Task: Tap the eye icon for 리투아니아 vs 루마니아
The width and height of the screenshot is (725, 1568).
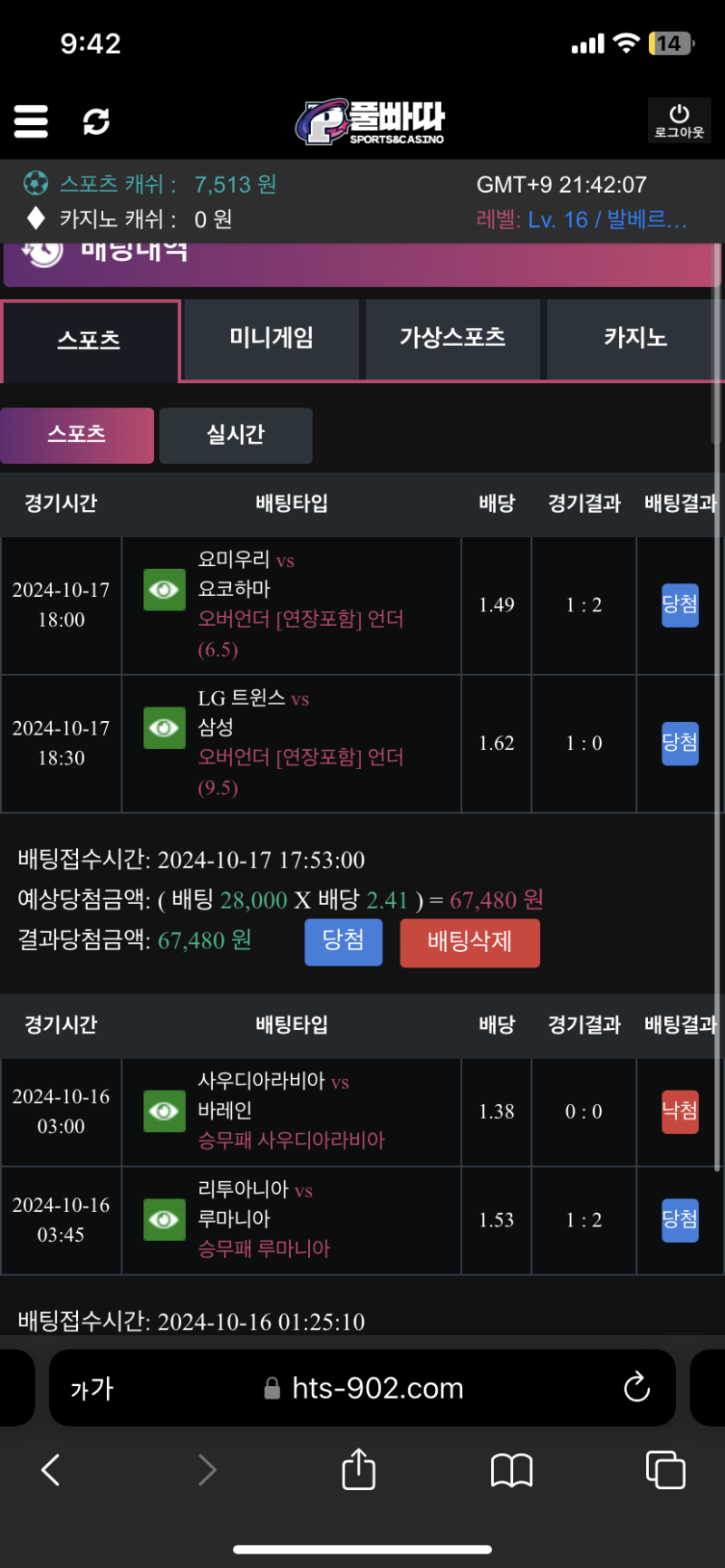Action: click(164, 1219)
